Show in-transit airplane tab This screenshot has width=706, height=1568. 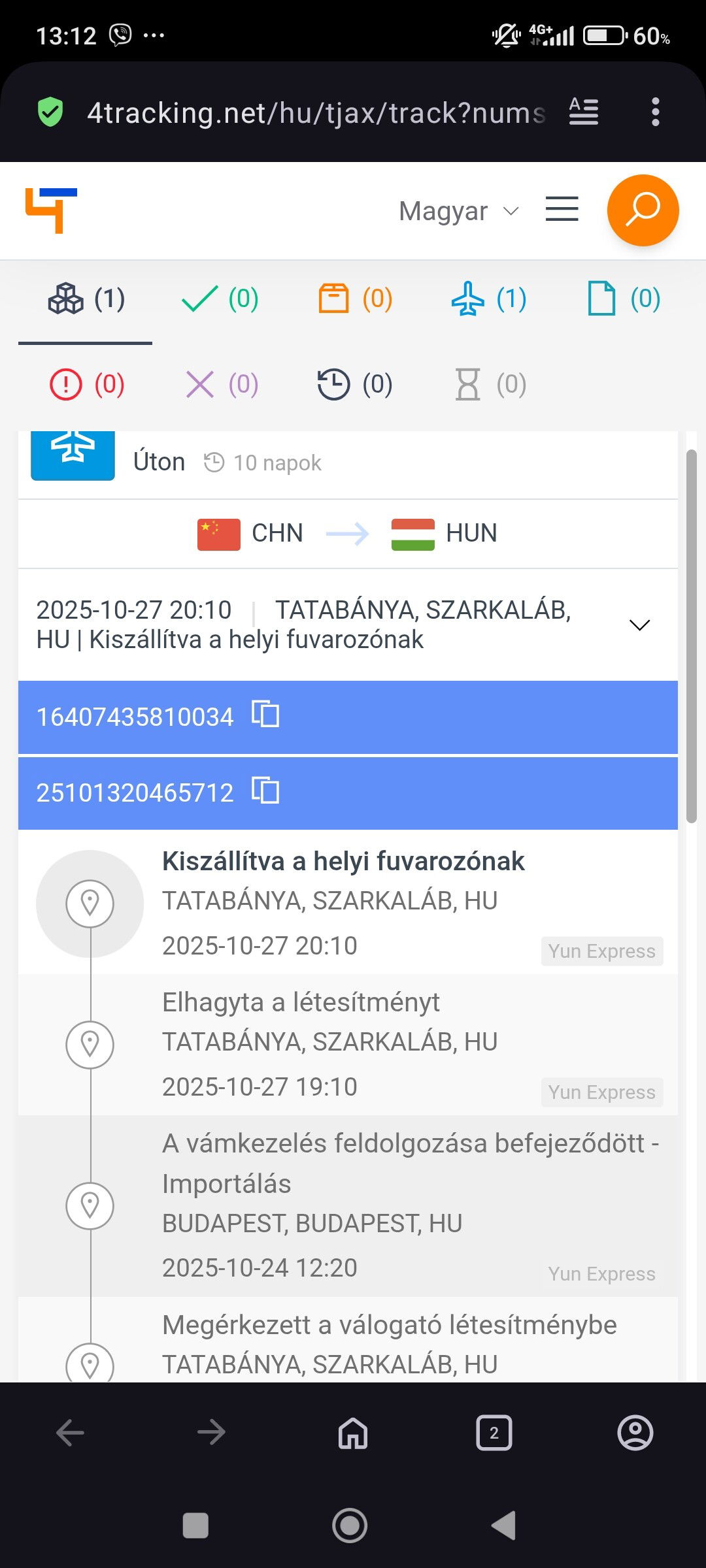click(x=488, y=299)
